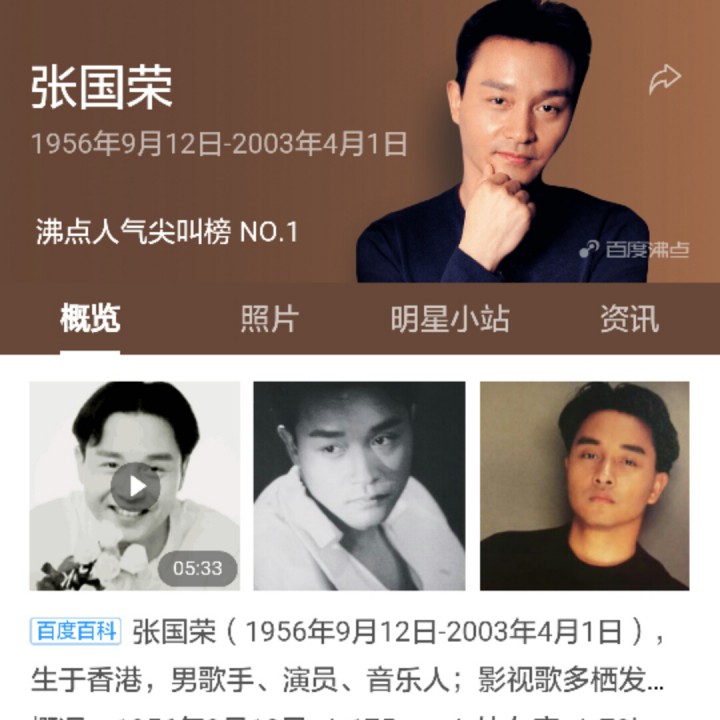Viewport: 720px width, 720px height.
Task: Open the middle black-and-white photo
Action: 359,486
